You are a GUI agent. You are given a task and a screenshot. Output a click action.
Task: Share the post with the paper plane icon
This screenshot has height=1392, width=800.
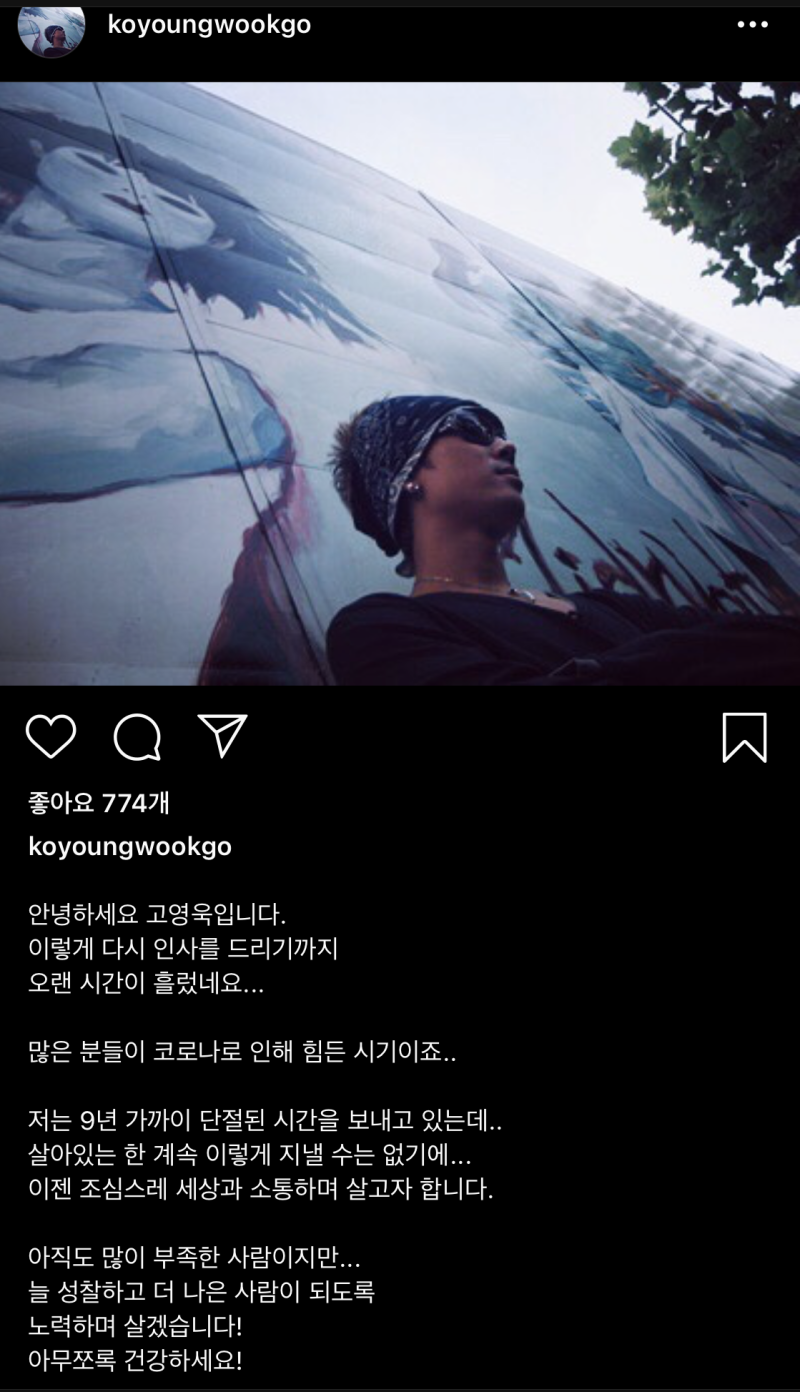[x=222, y=737]
